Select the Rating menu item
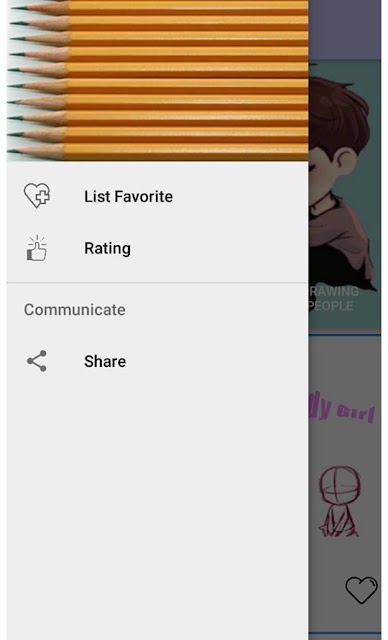Screen dimensions: 388x640 click(157, 249)
